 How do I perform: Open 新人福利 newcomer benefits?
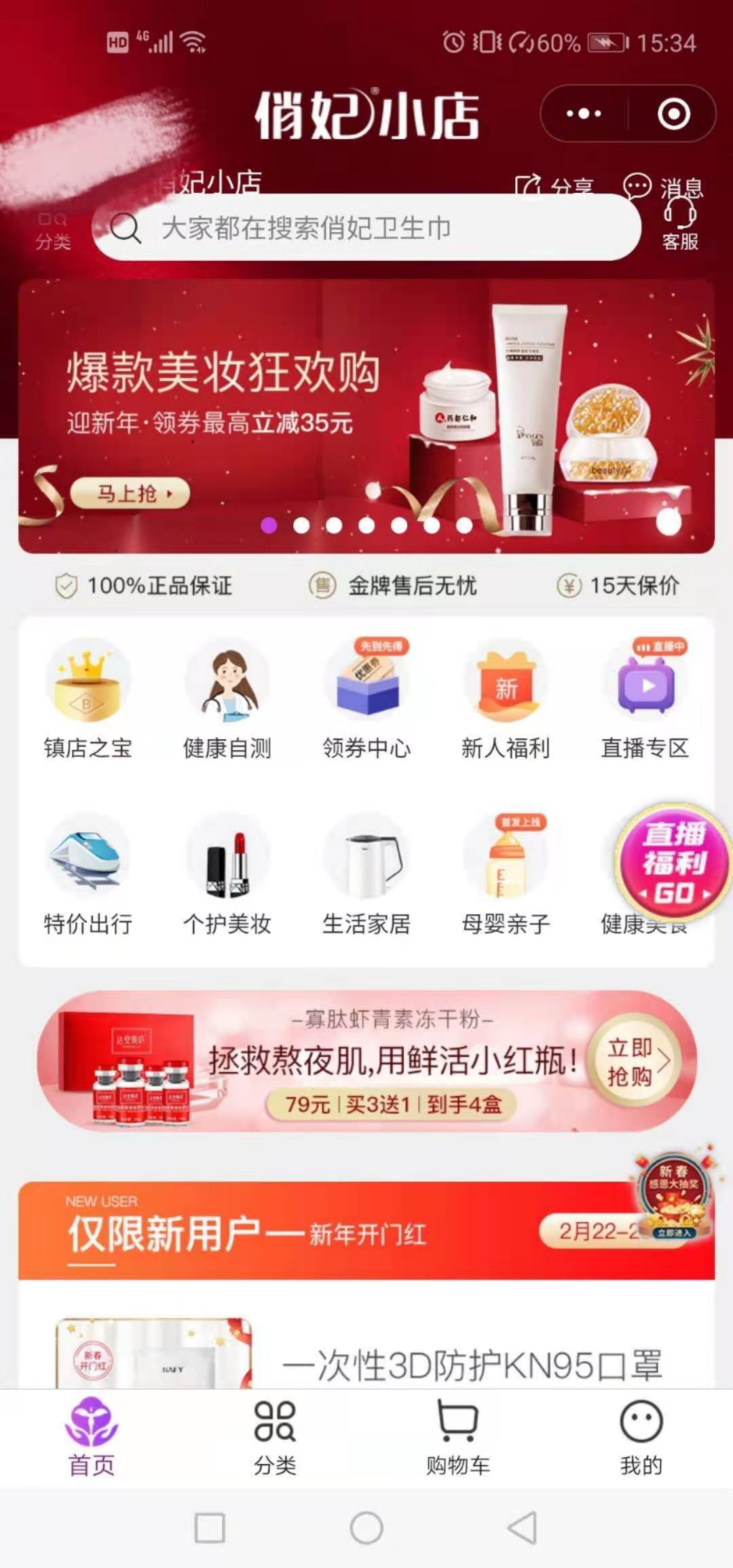coord(506,699)
